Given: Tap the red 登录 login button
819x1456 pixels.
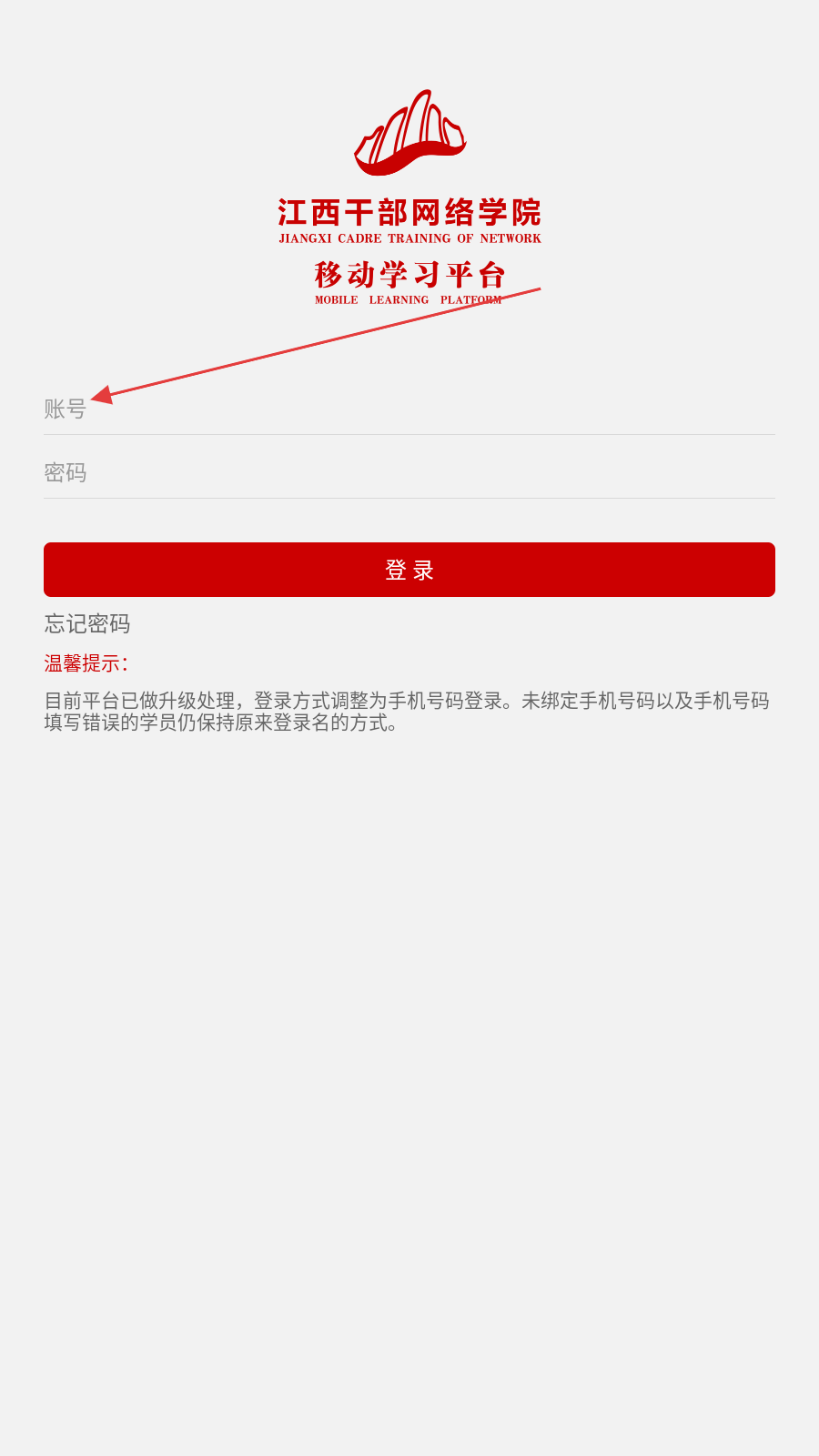Looking at the screenshot, I should pyautogui.click(x=409, y=570).
